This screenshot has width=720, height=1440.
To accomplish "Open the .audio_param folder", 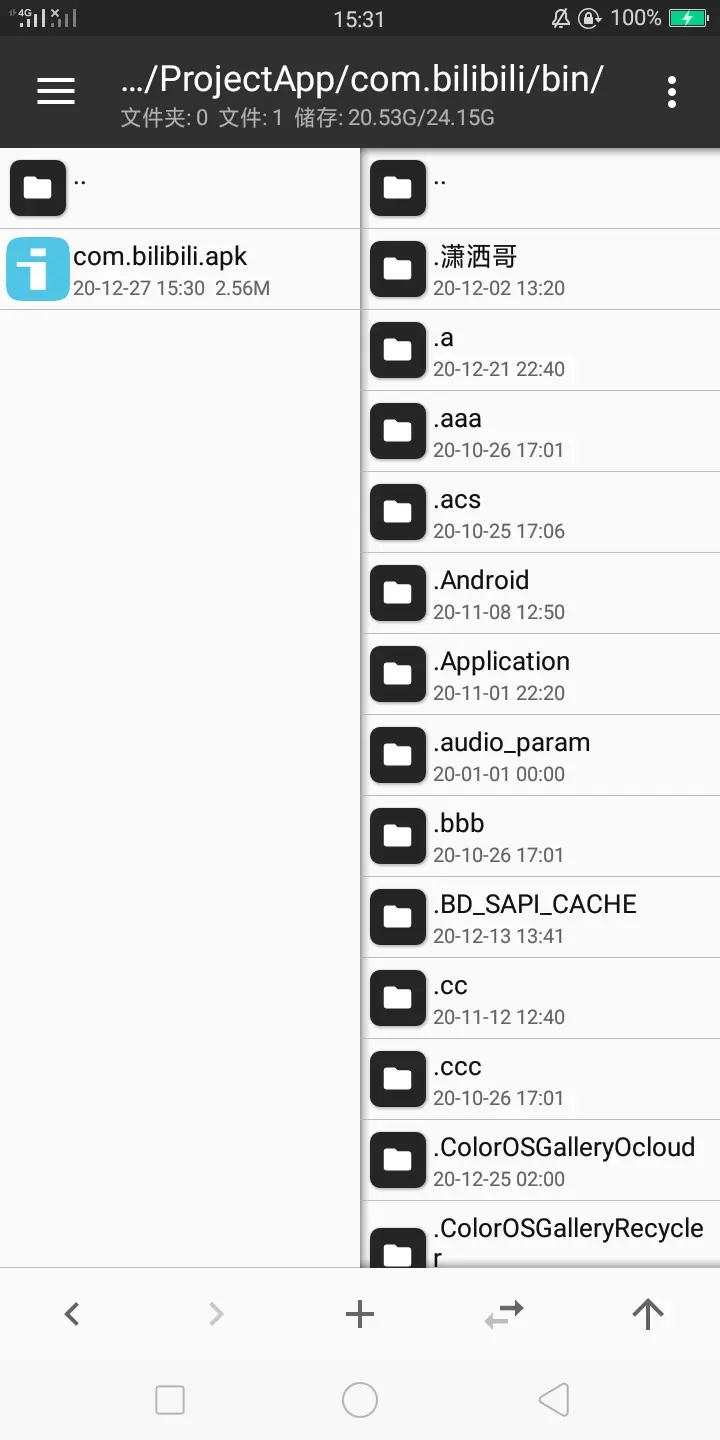I will coord(540,756).
